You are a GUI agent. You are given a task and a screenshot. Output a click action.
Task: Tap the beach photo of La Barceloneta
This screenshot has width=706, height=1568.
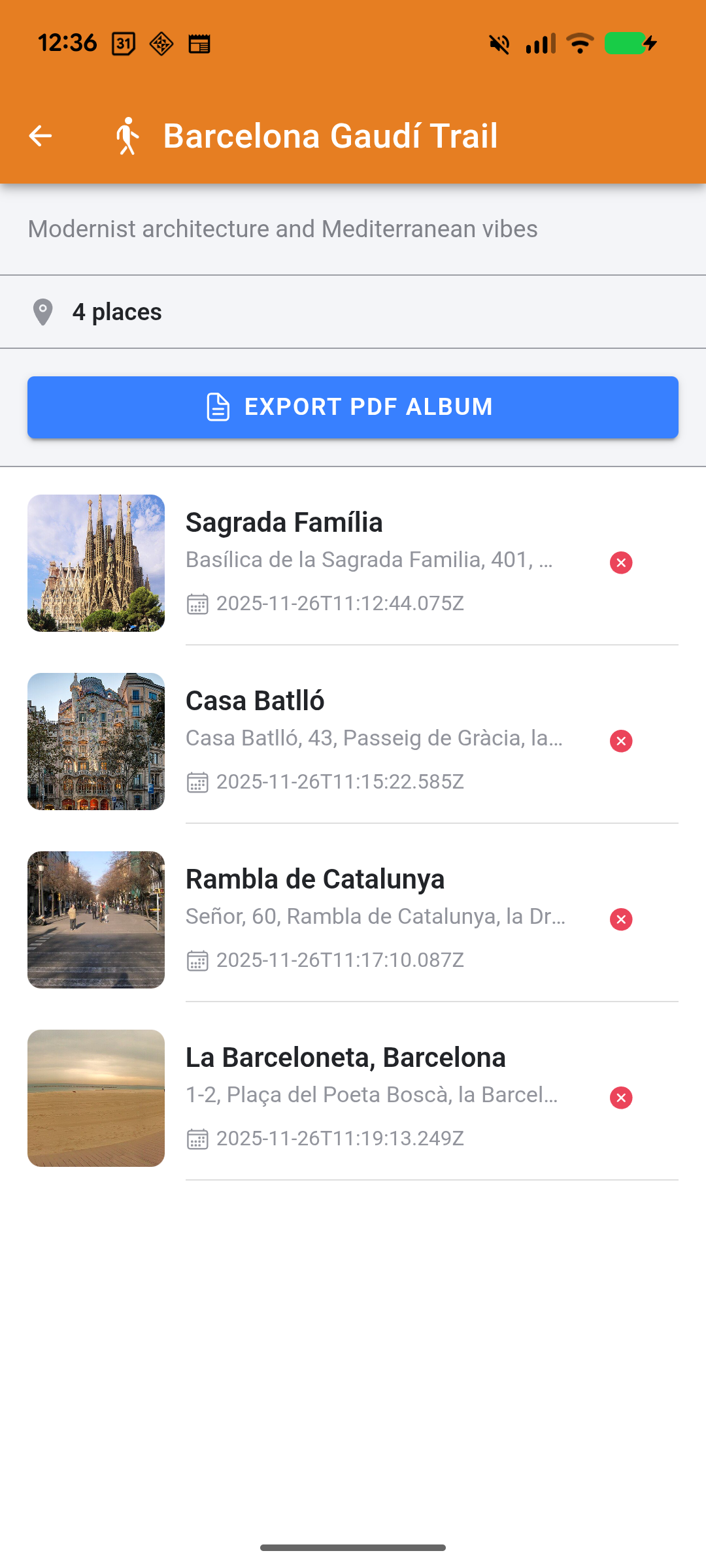(95, 1099)
